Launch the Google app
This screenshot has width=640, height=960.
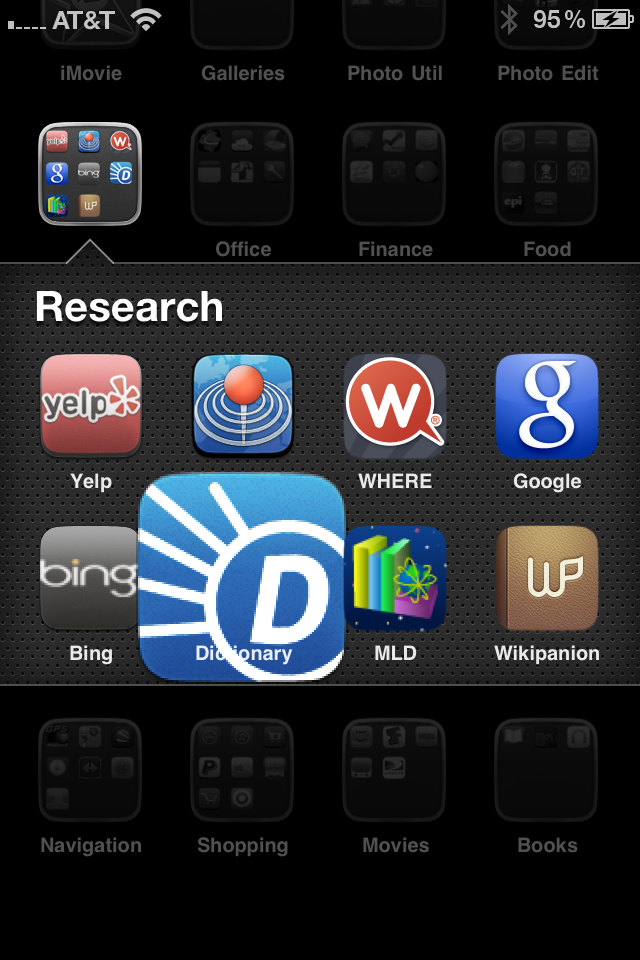point(547,404)
